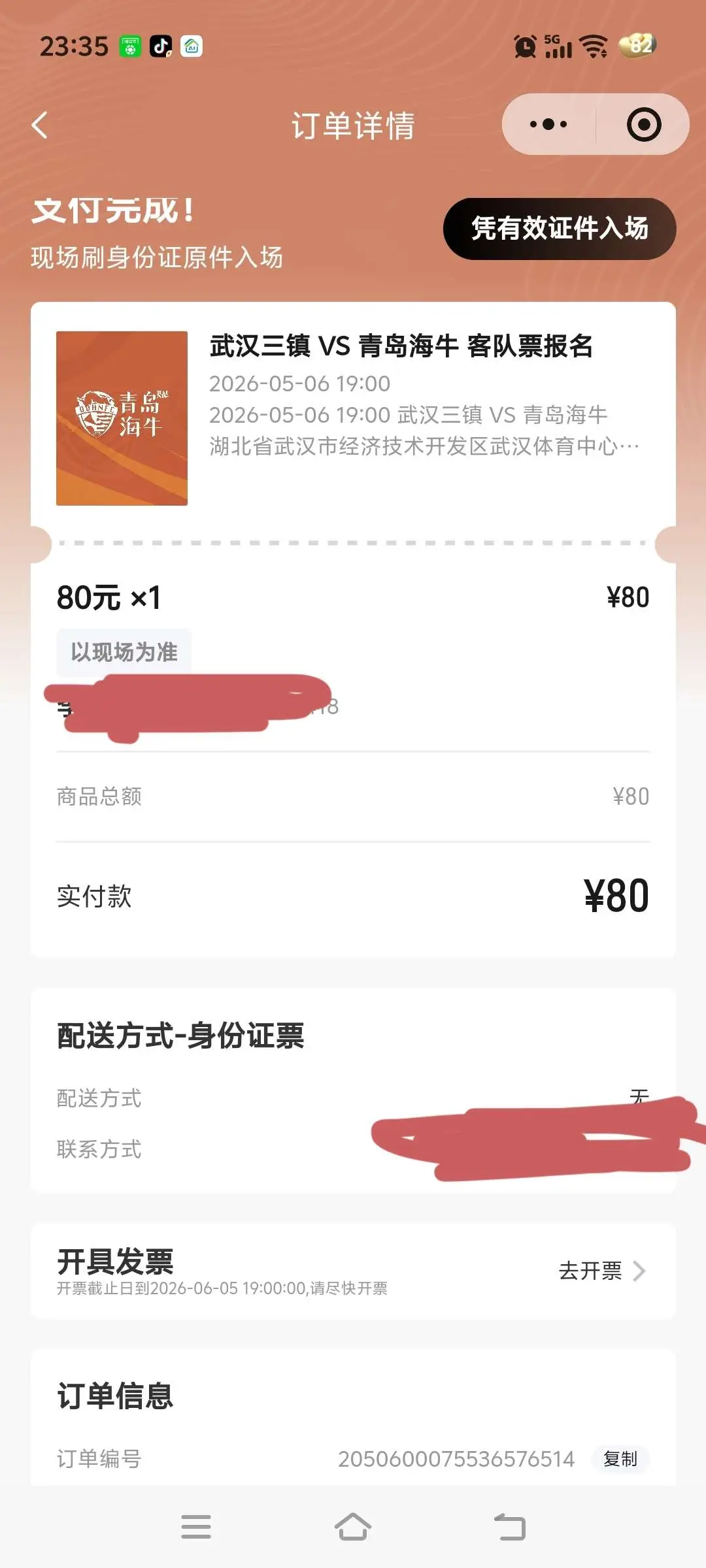Screen dimensions: 706x1568
Task: Open the system recent apps menu
Action: pos(196,1527)
